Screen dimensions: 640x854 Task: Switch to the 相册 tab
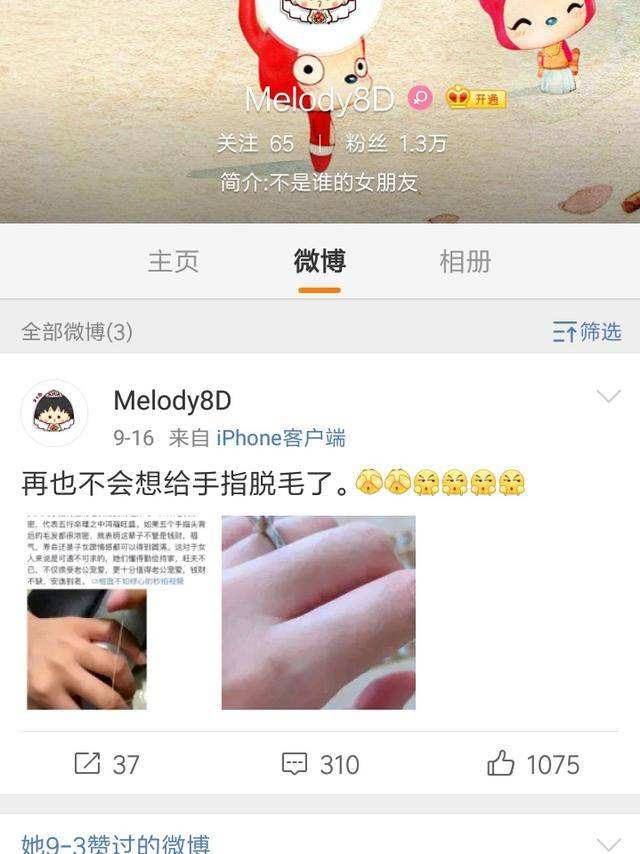pyautogui.click(x=465, y=262)
